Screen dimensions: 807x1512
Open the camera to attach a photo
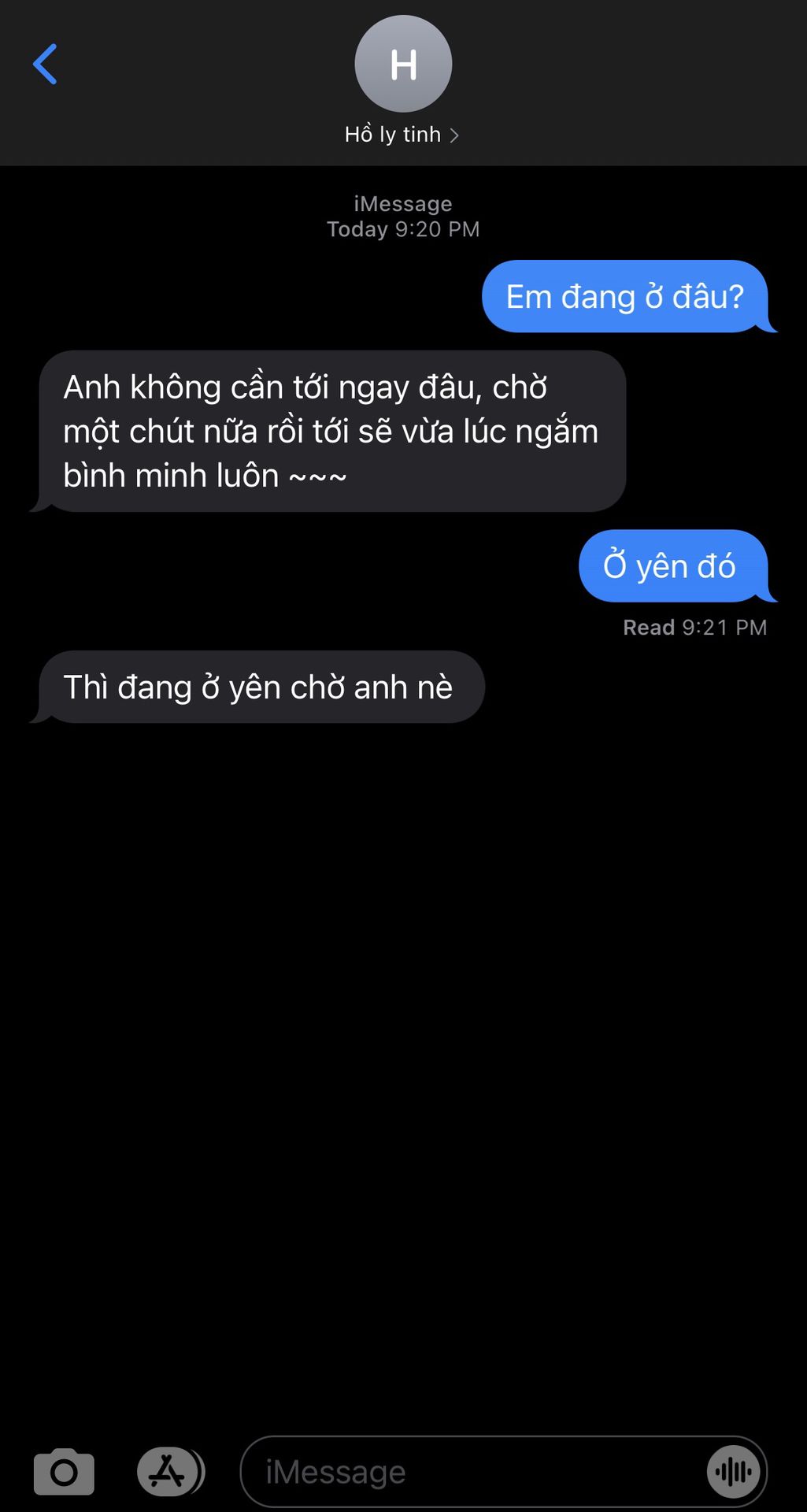[64, 1471]
